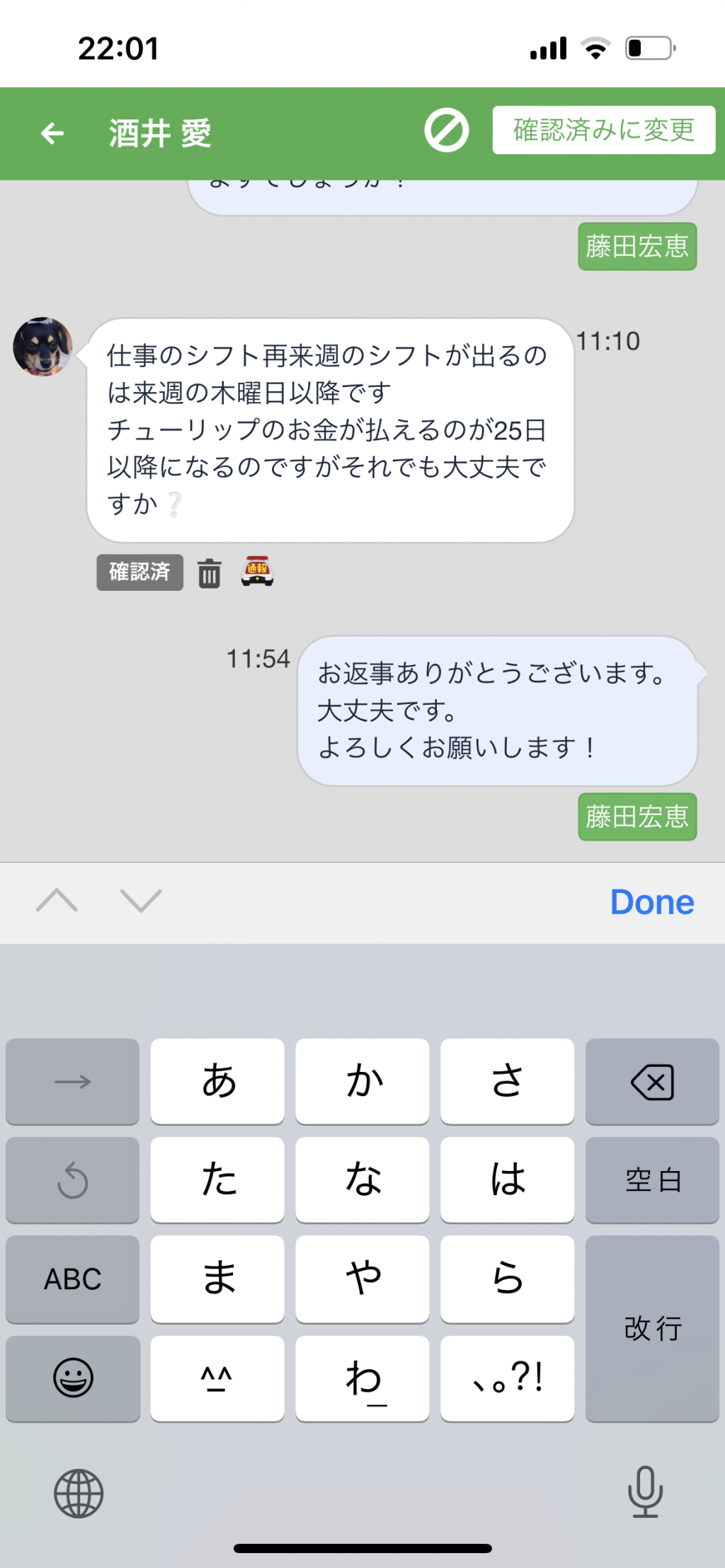Jump to previous field with up chevron
The image size is (725, 1568).
tap(57, 901)
